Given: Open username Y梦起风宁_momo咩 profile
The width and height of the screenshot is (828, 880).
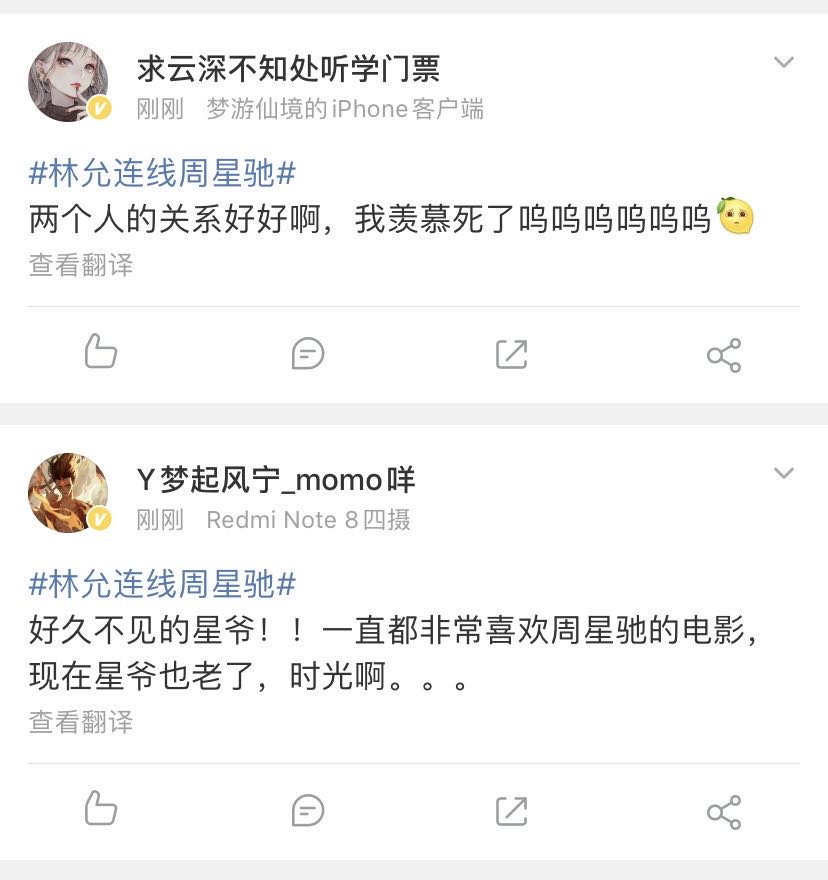Looking at the screenshot, I should (275, 480).
